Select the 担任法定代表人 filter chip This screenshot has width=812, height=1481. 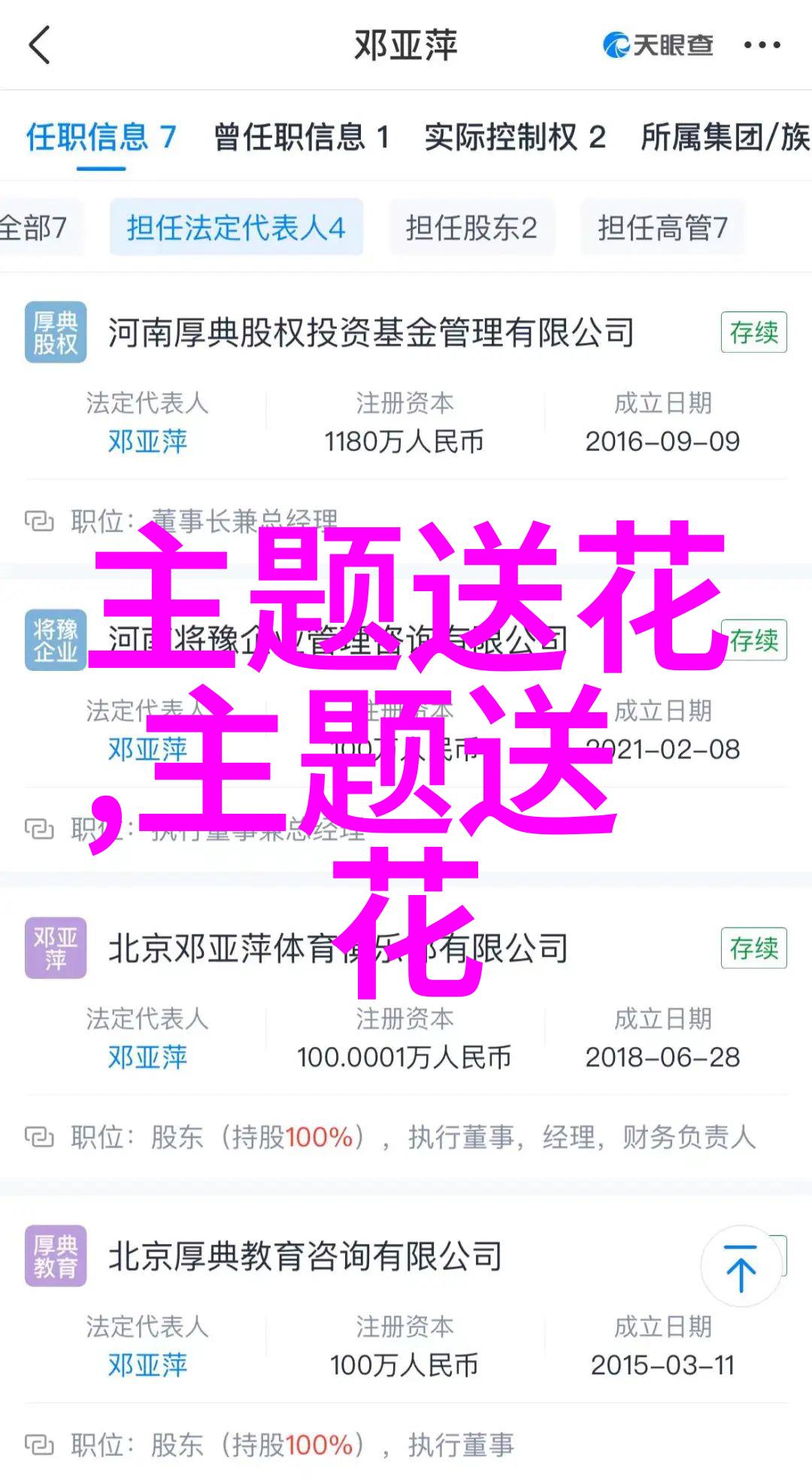(x=235, y=227)
